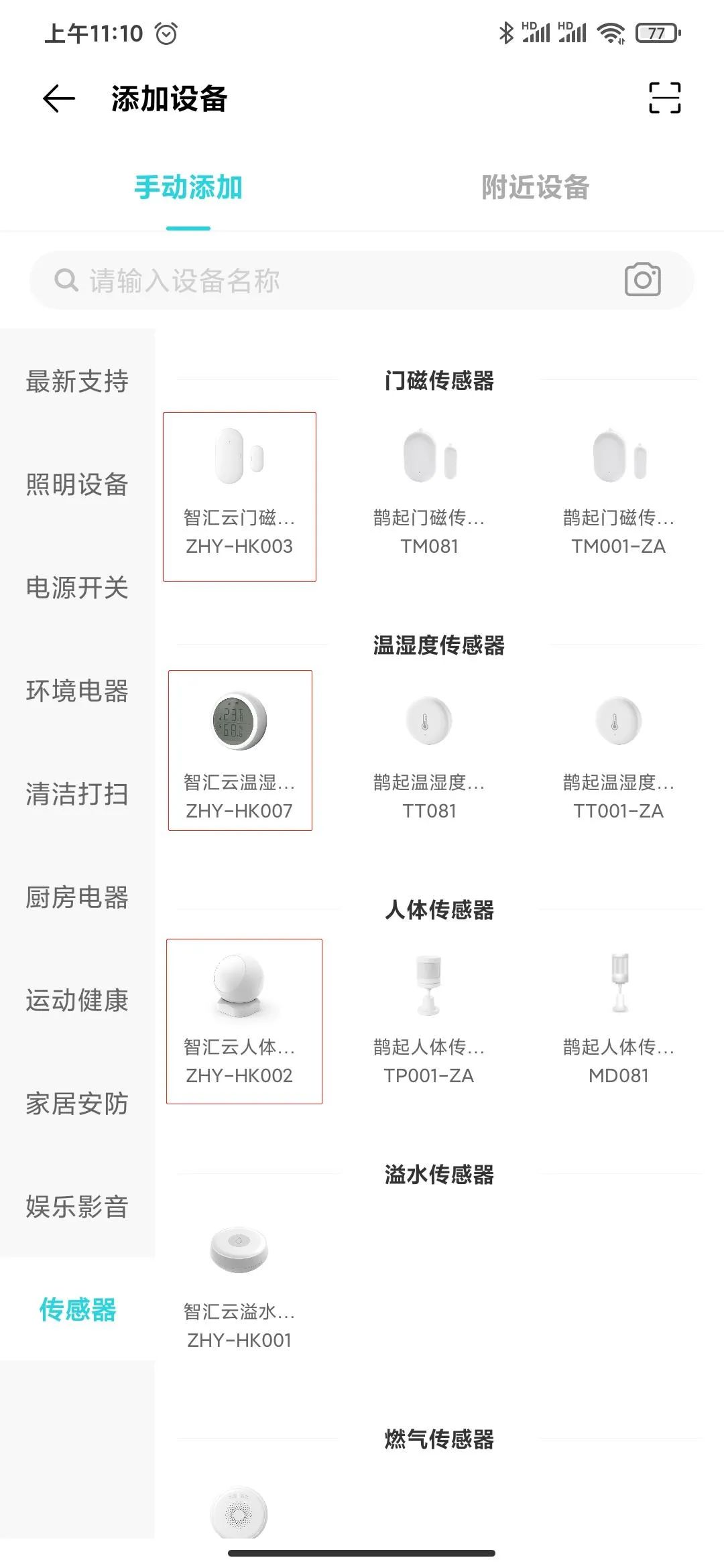Image resolution: width=724 pixels, height=1568 pixels.
Task: Open the 电源开关 category
Action: (x=77, y=588)
